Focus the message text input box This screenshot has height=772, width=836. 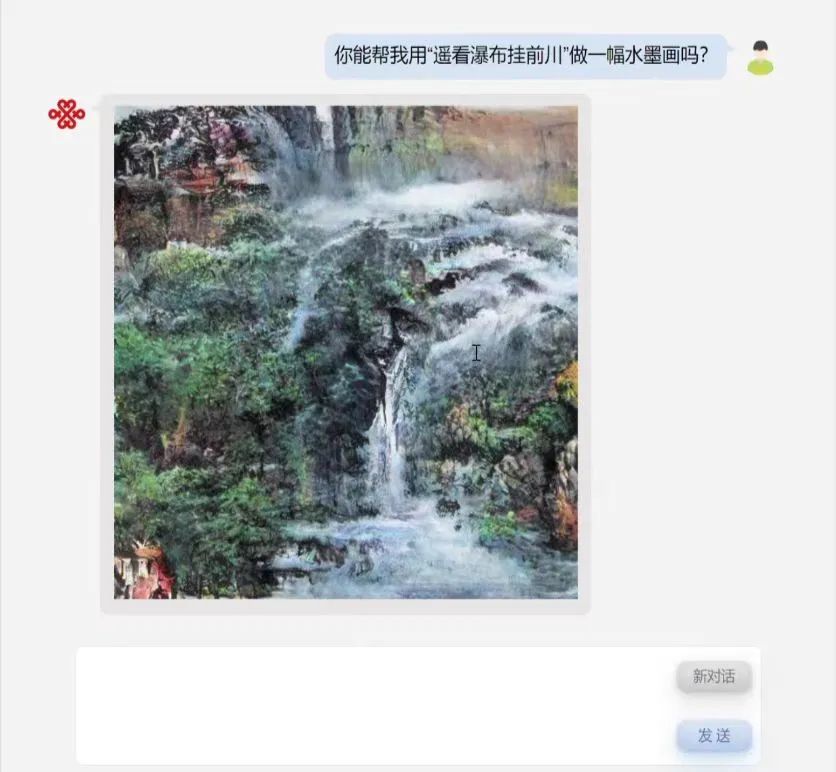click(x=370, y=705)
